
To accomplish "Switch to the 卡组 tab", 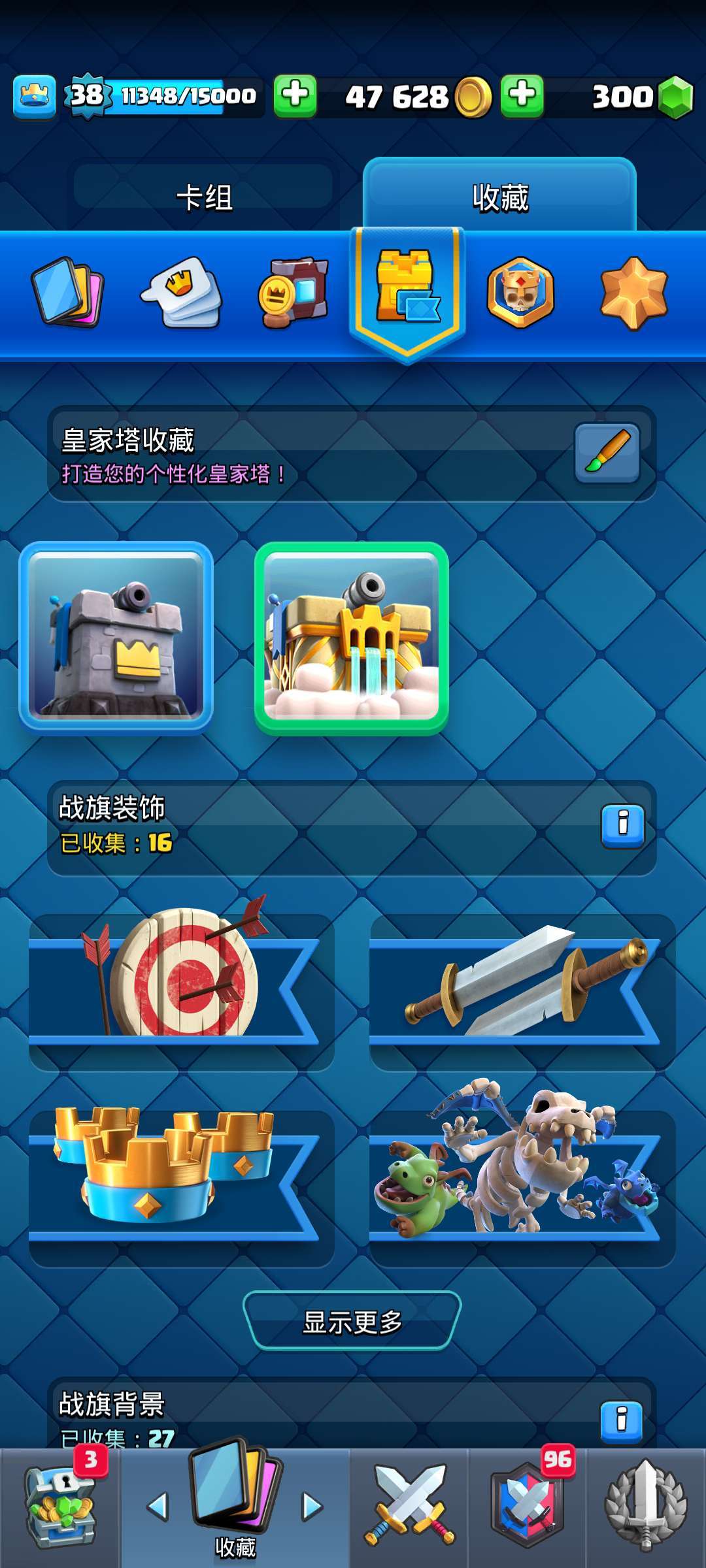I will (204, 197).
